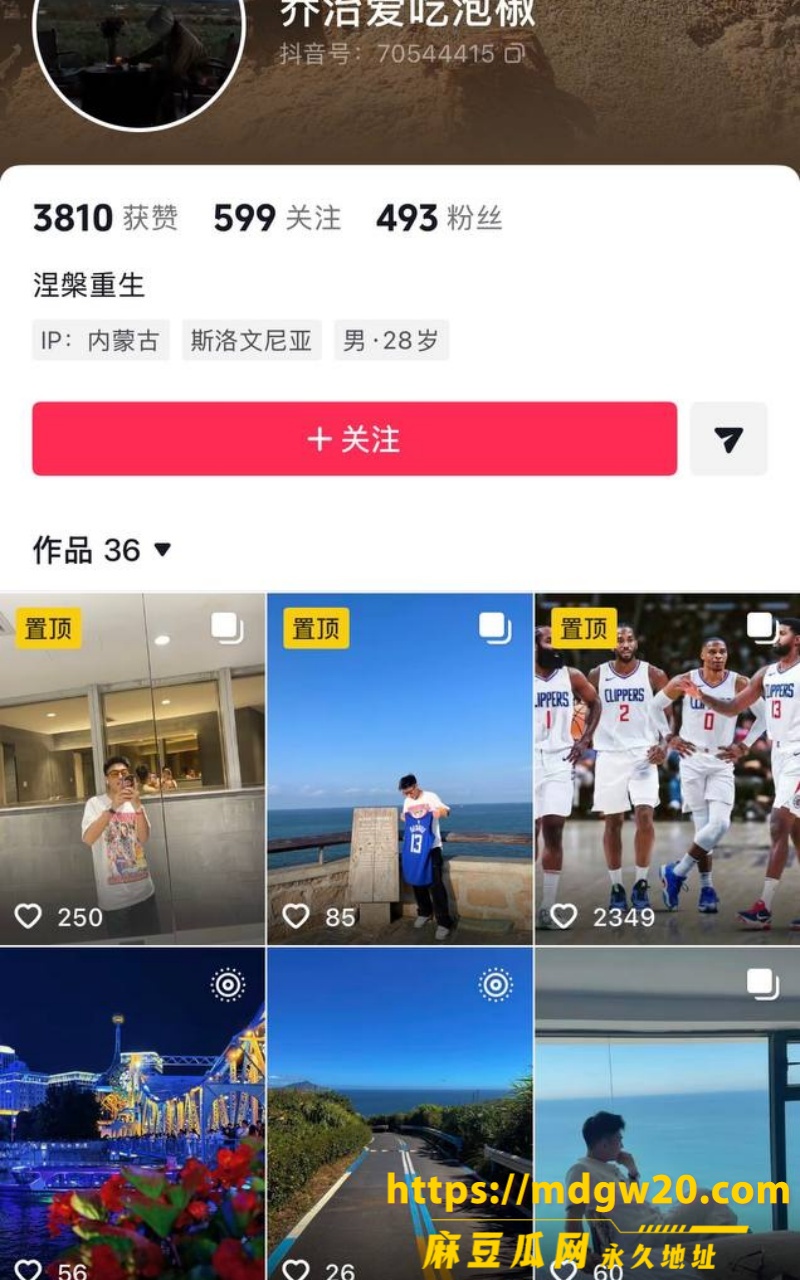800x1280 pixels.
Task: Open the pinned mirror selfie post with 250 likes
Action: coord(132,769)
